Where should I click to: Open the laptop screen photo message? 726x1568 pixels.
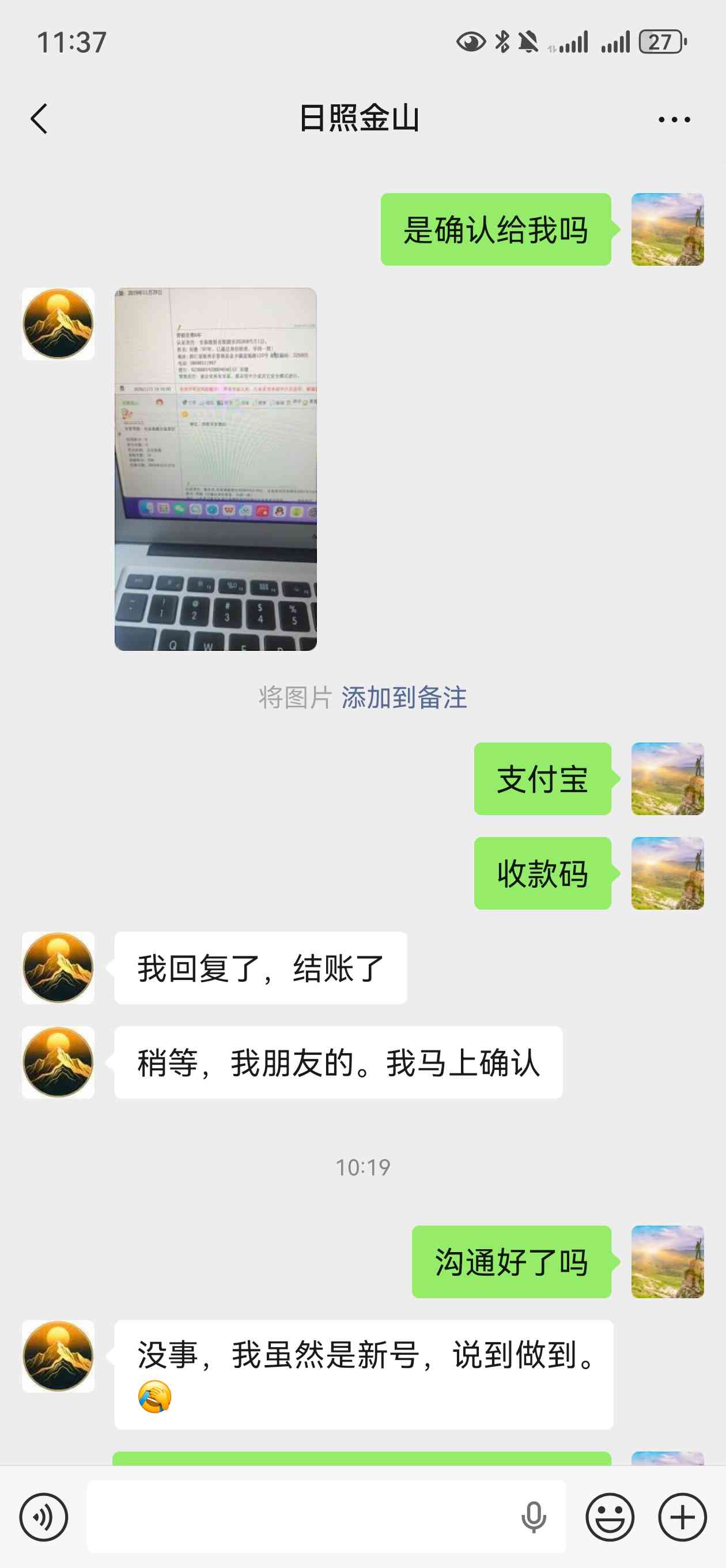215,469
